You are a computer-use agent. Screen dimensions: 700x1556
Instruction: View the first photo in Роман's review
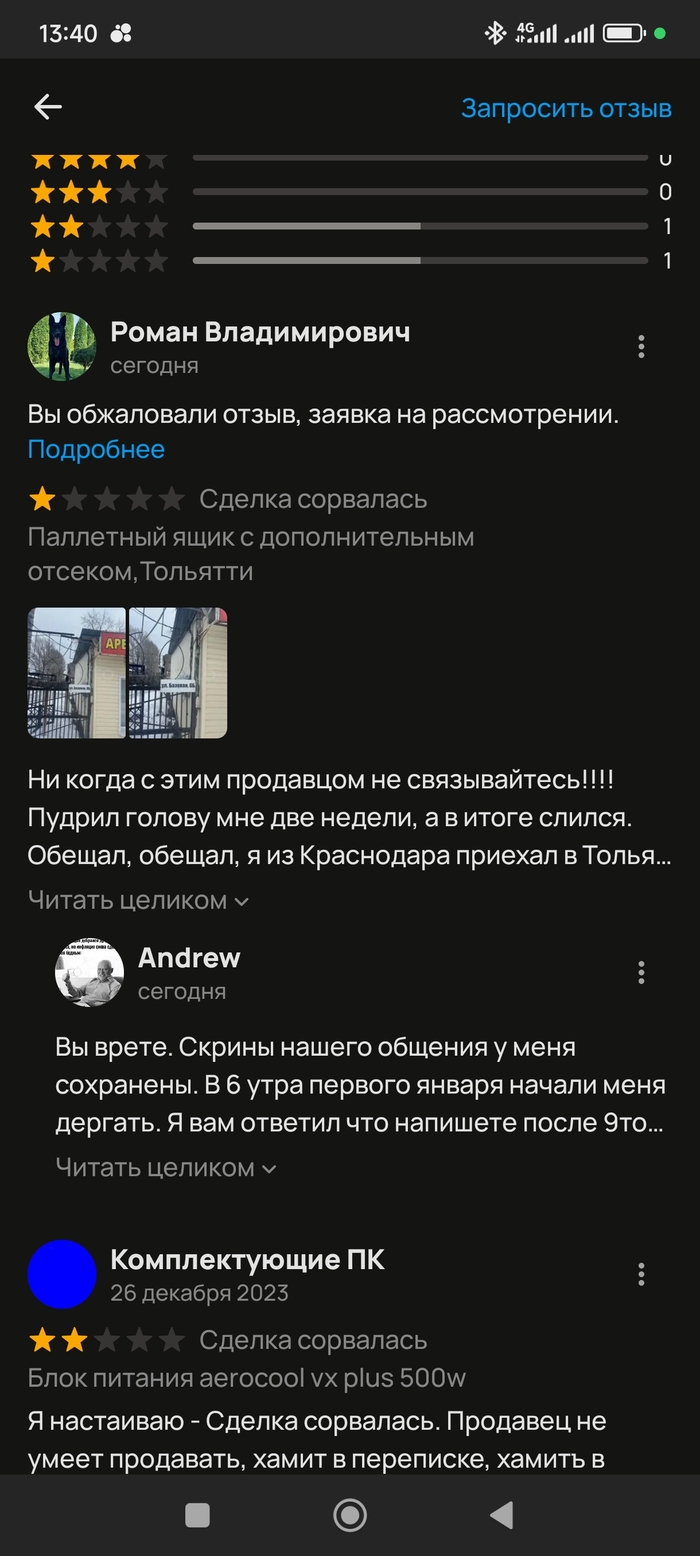point(77,673)
